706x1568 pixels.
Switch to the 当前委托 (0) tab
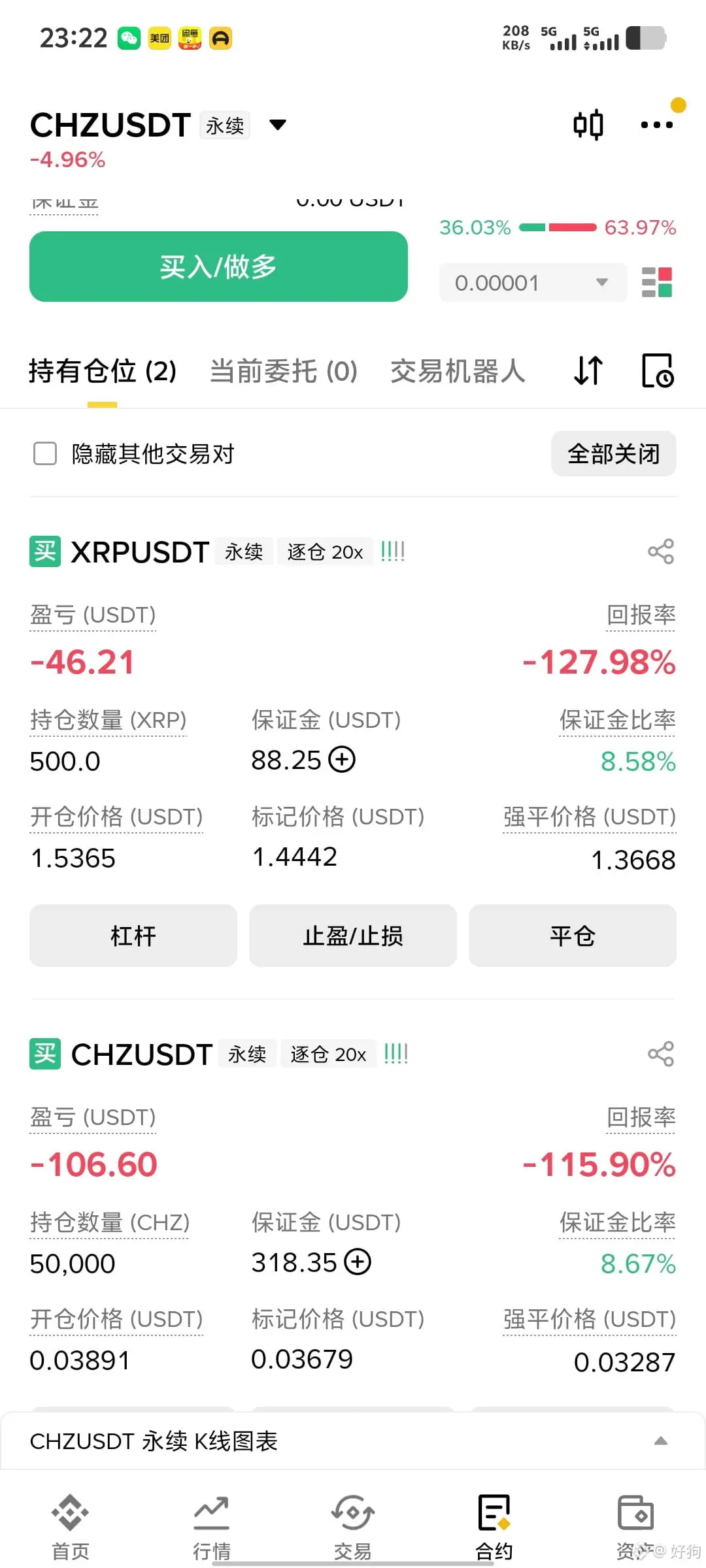tap(284, 371)
